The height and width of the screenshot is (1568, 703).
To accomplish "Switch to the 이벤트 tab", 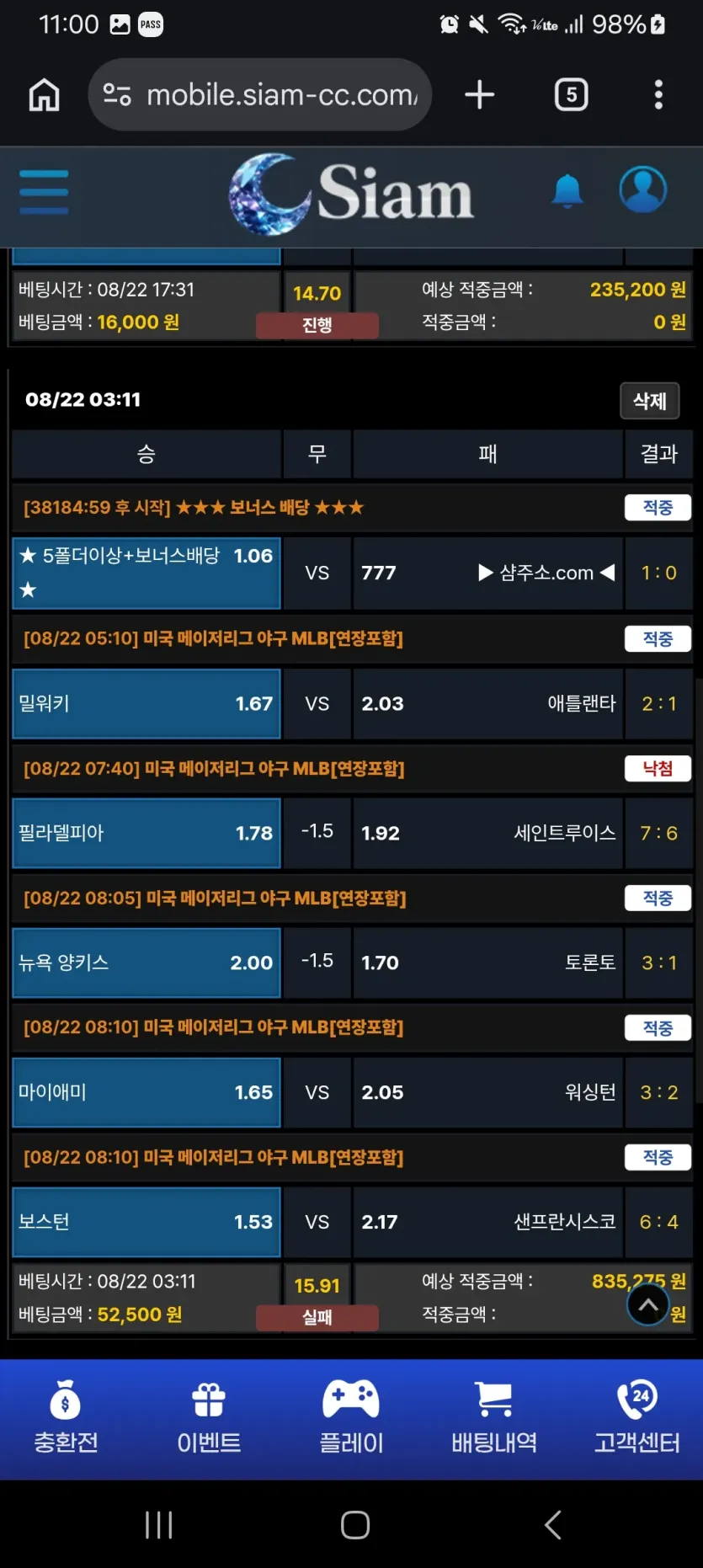I will click(x=209, y=1419).
